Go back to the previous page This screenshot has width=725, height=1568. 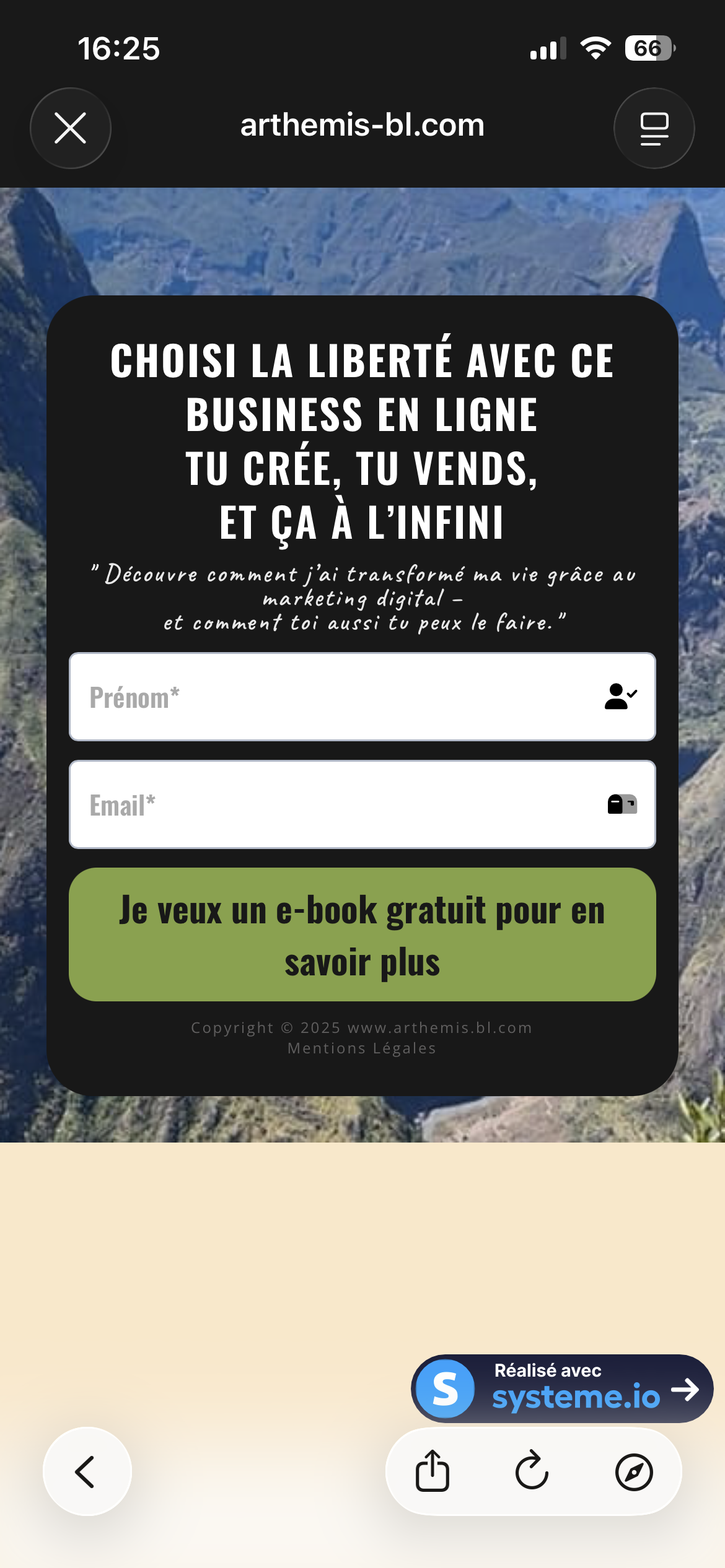coord(87,1471)
